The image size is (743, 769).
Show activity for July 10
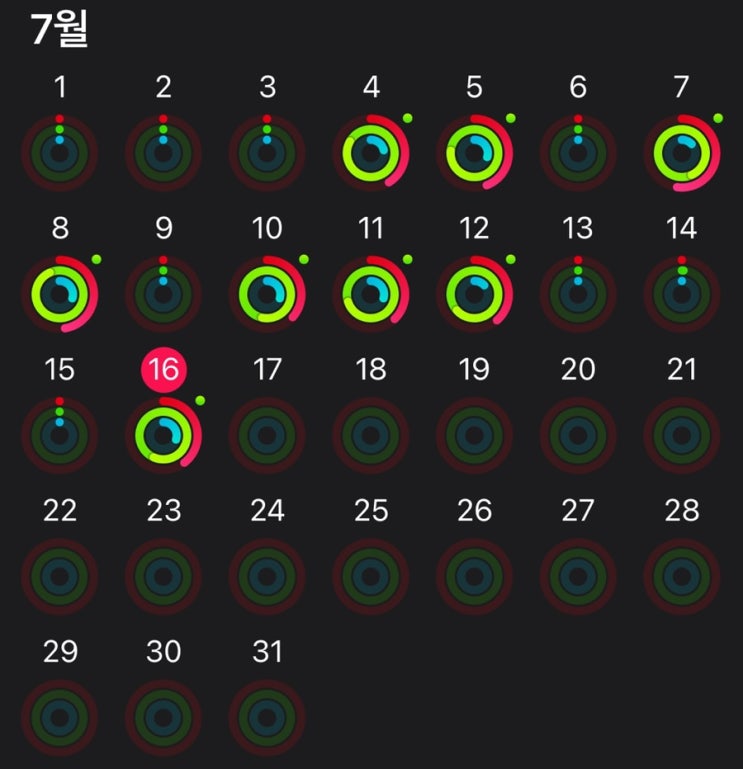(267, 294)
